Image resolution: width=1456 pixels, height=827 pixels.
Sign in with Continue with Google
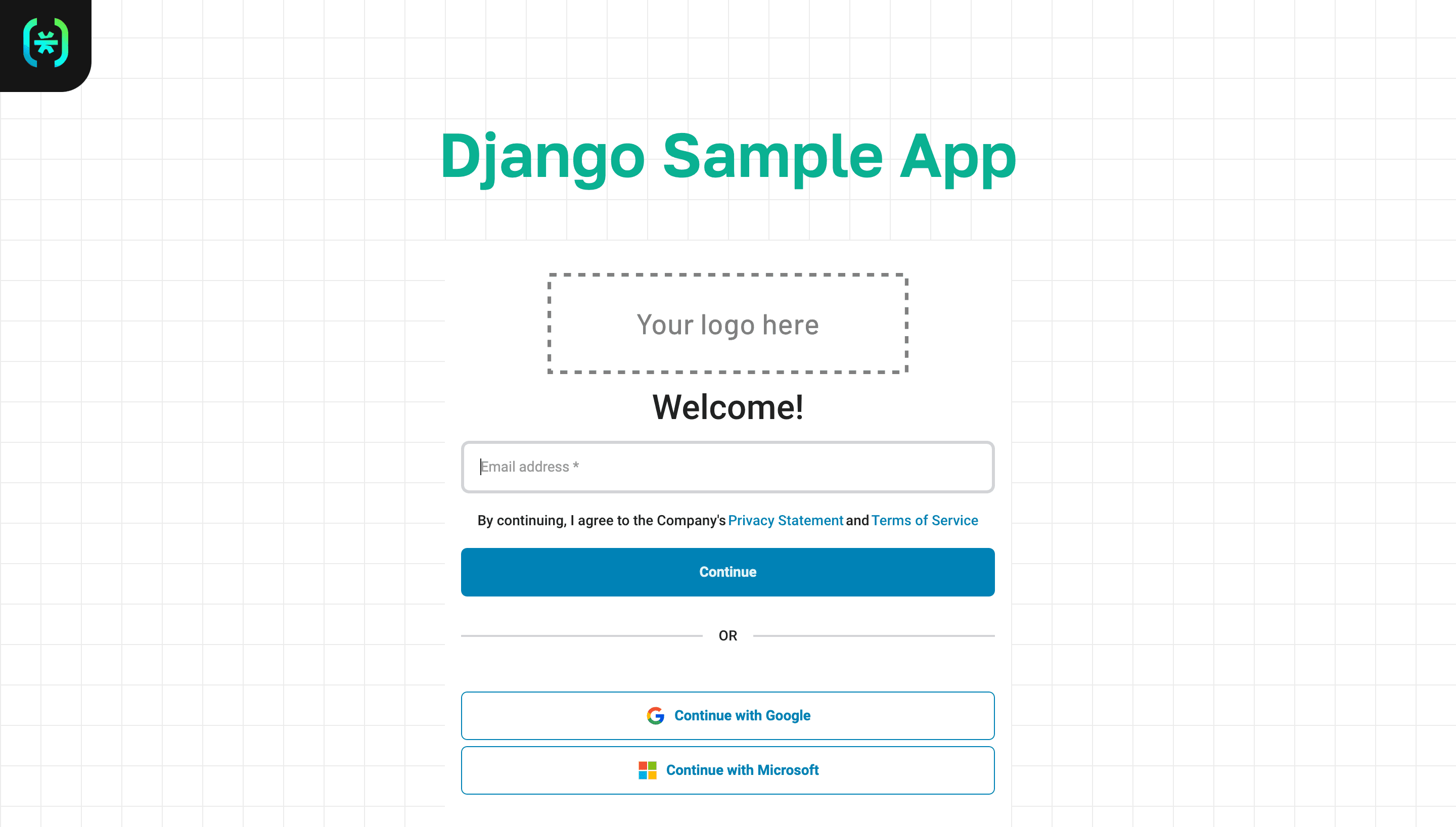point(727,716)
